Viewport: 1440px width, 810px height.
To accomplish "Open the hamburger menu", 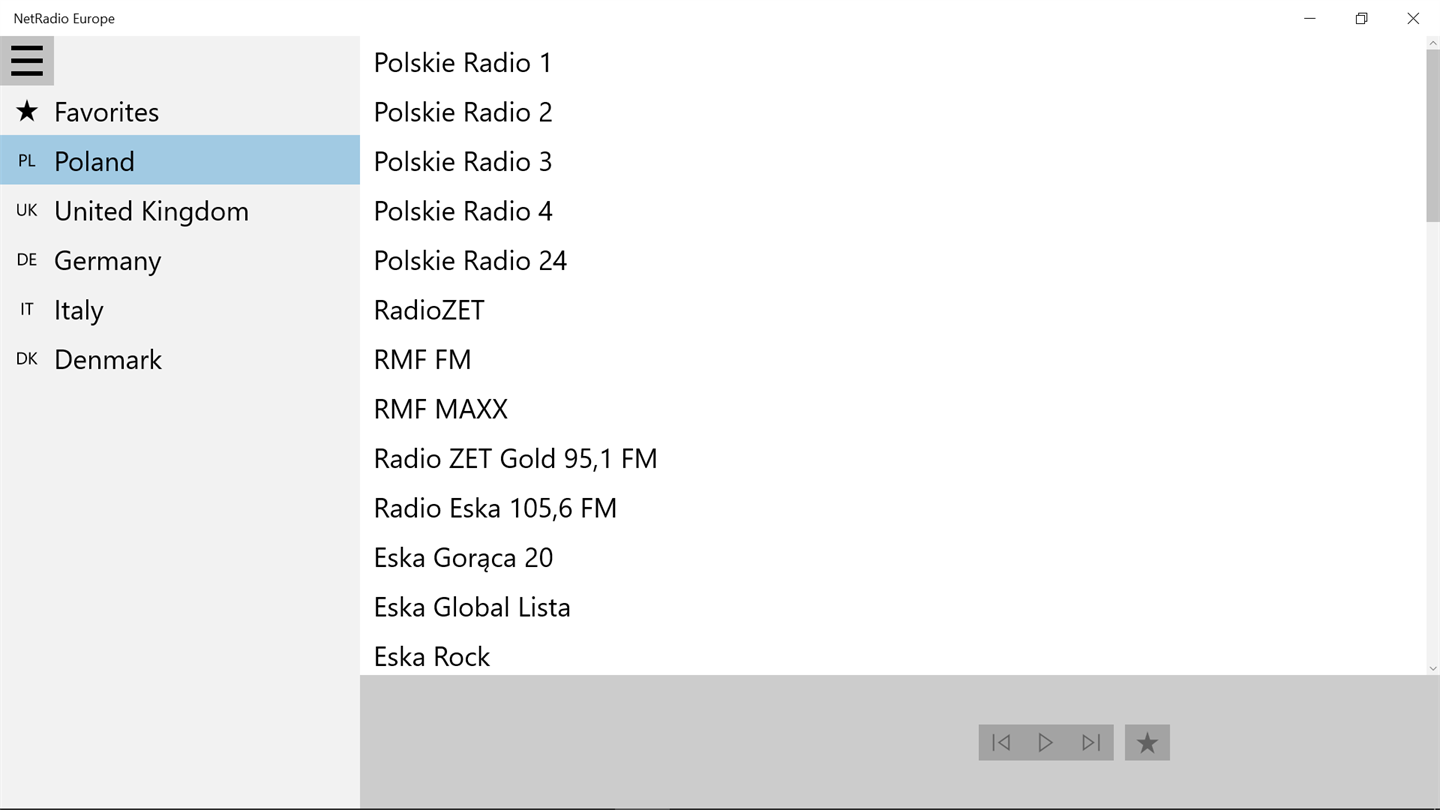I will click(27, 61).
